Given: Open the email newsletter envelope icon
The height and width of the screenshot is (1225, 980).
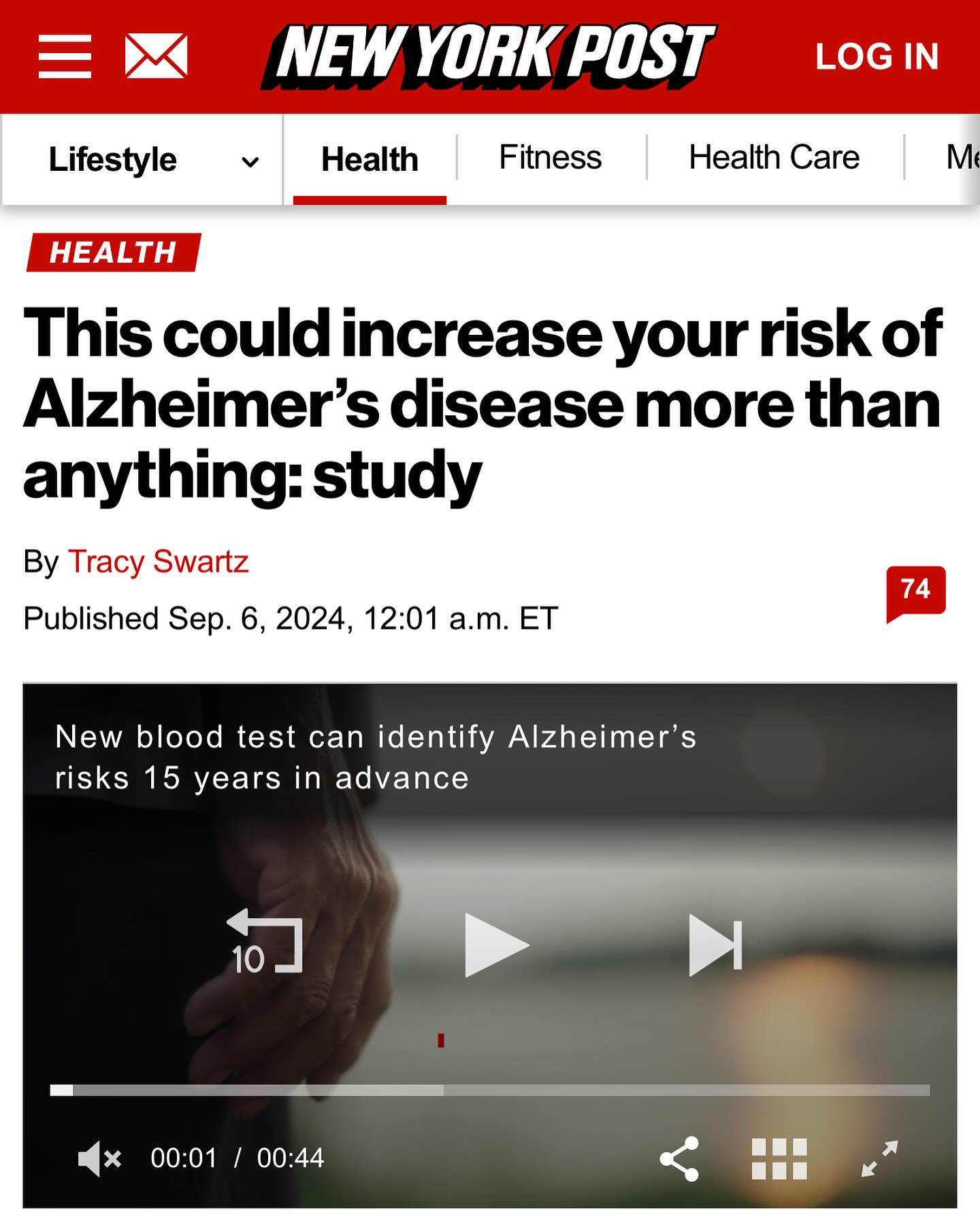Looking at the screenshot, I should click(156, 56).
